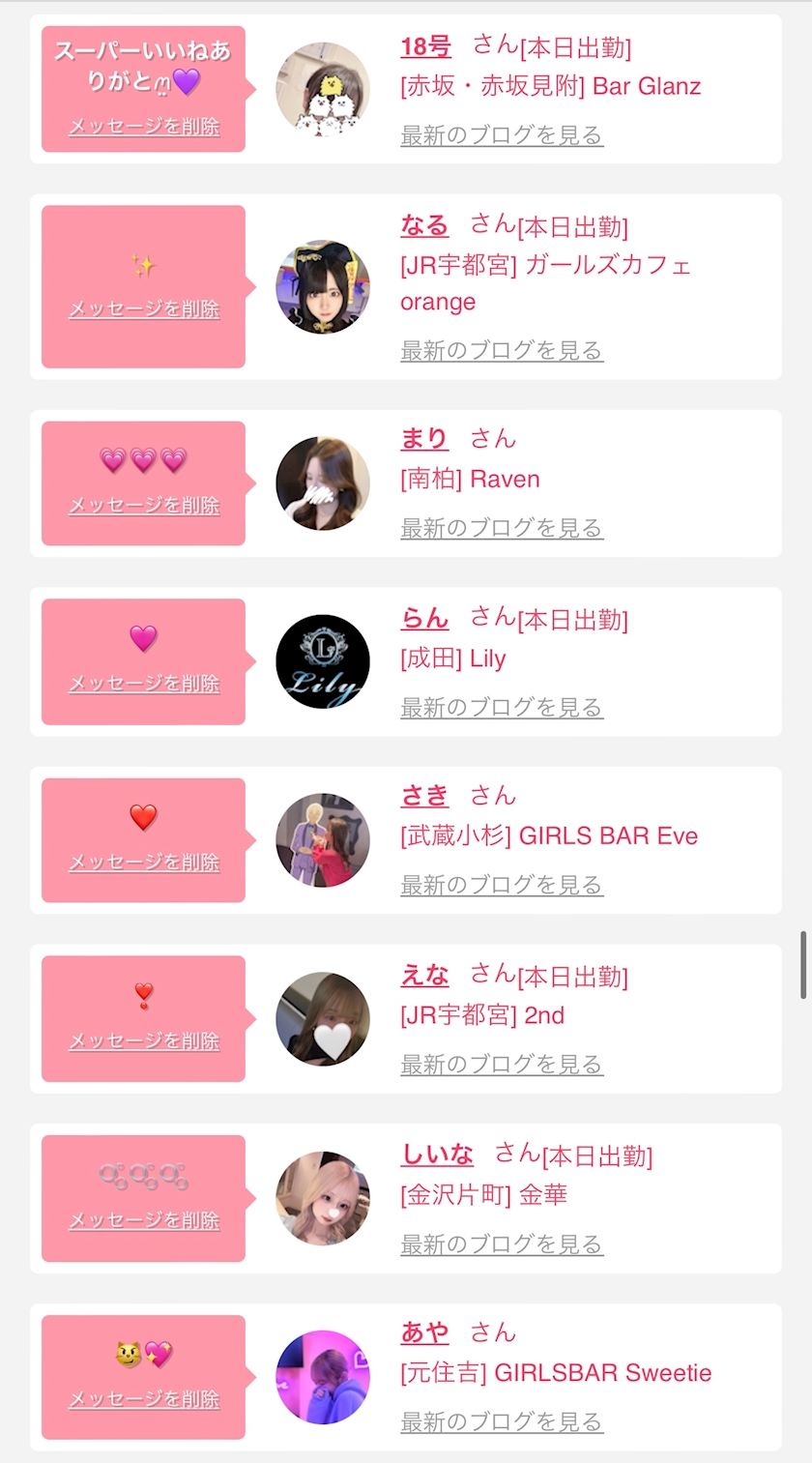Image resolution: width=812 pixels, height=1463 pixels.
Task: Open あや's name link
Action: pos(424,1332)
